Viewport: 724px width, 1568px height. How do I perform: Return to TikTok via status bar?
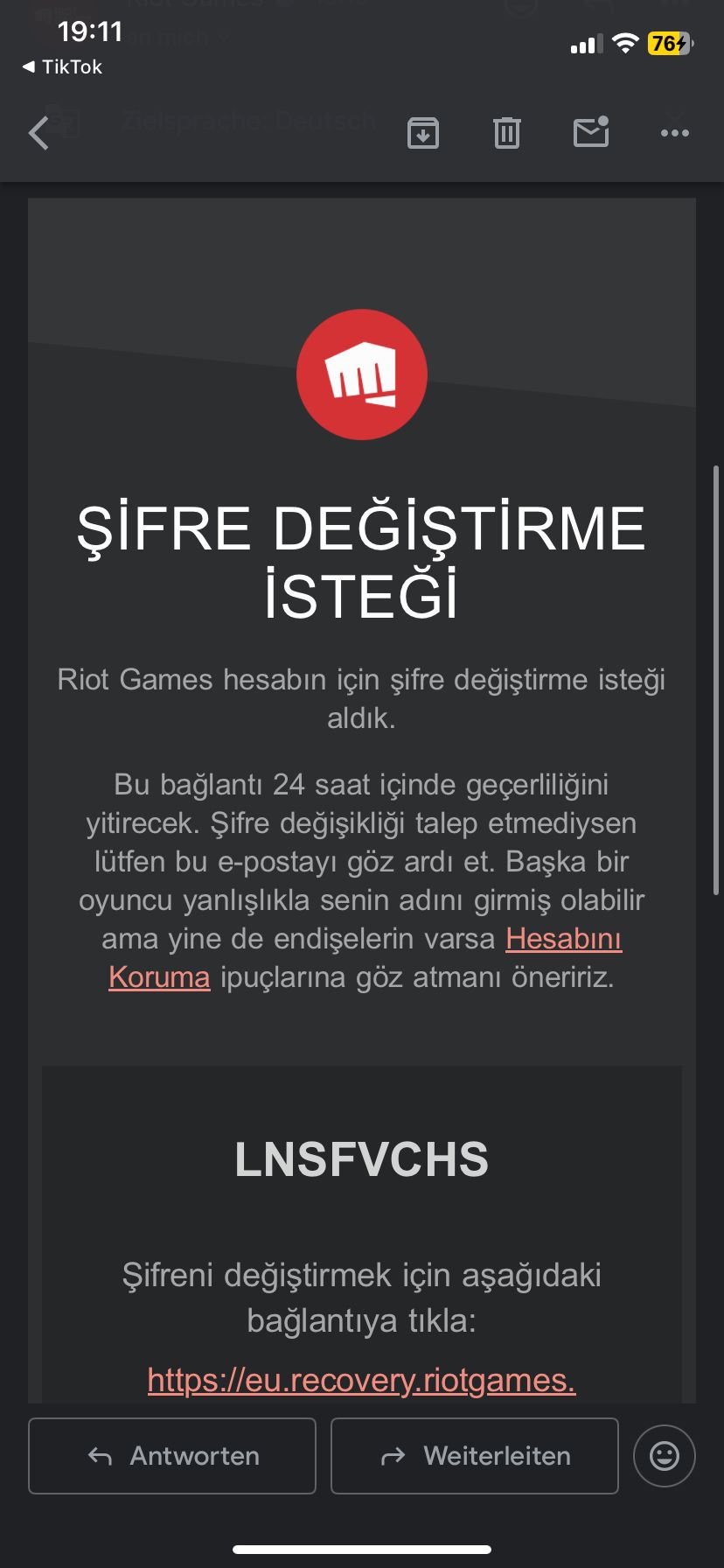click(61, 67)
